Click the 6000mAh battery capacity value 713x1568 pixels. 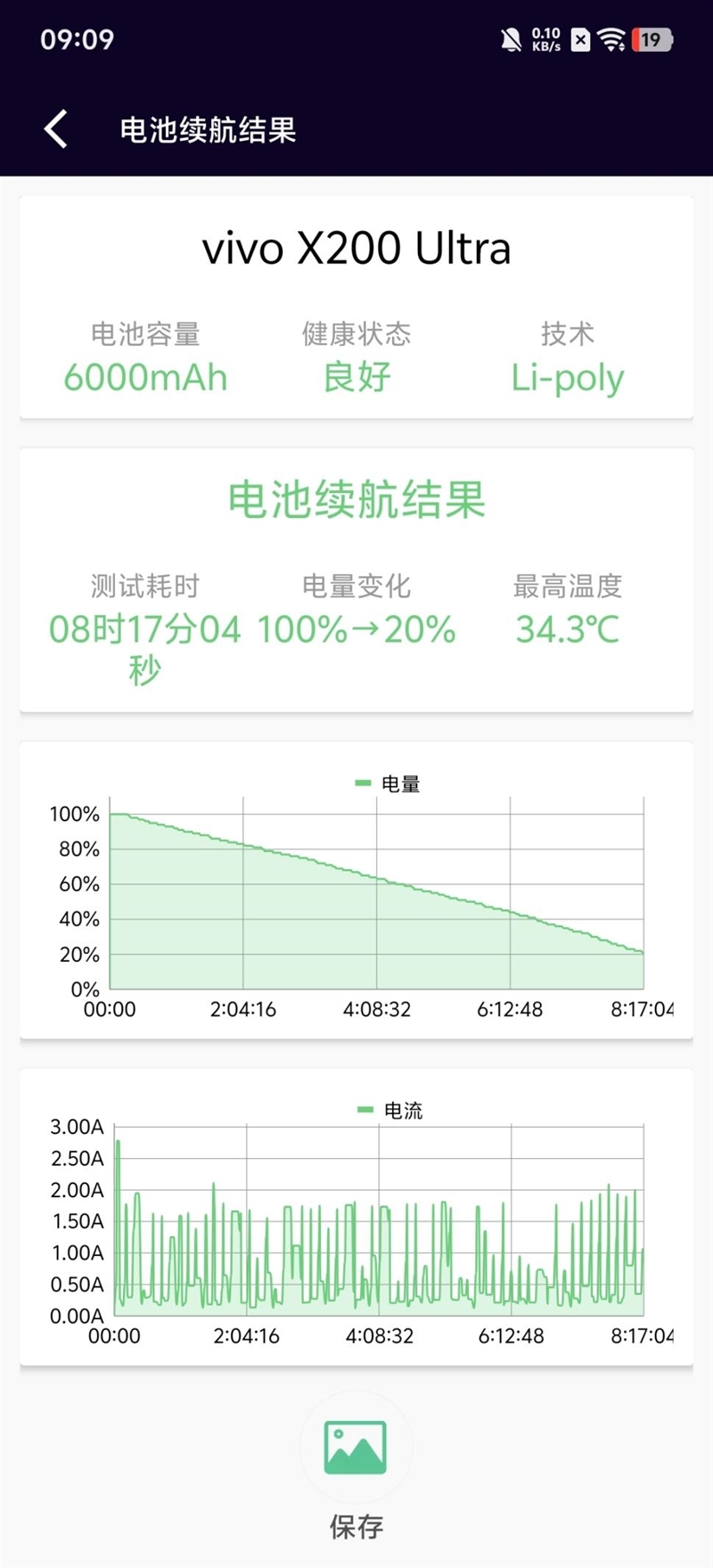[x=145, y=377]
